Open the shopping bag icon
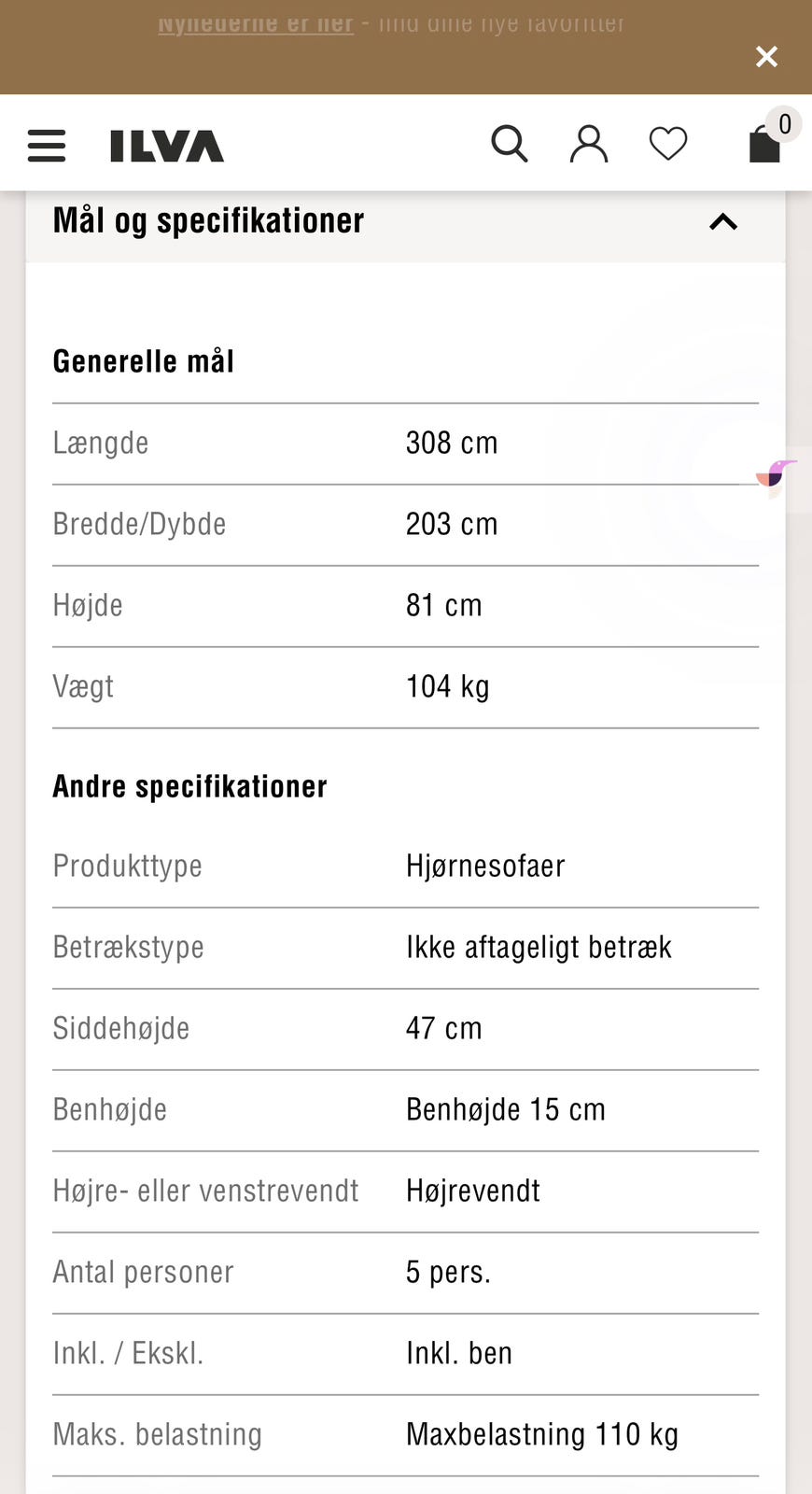Viewport: 812px width, 1494px height. pos(763,148)
